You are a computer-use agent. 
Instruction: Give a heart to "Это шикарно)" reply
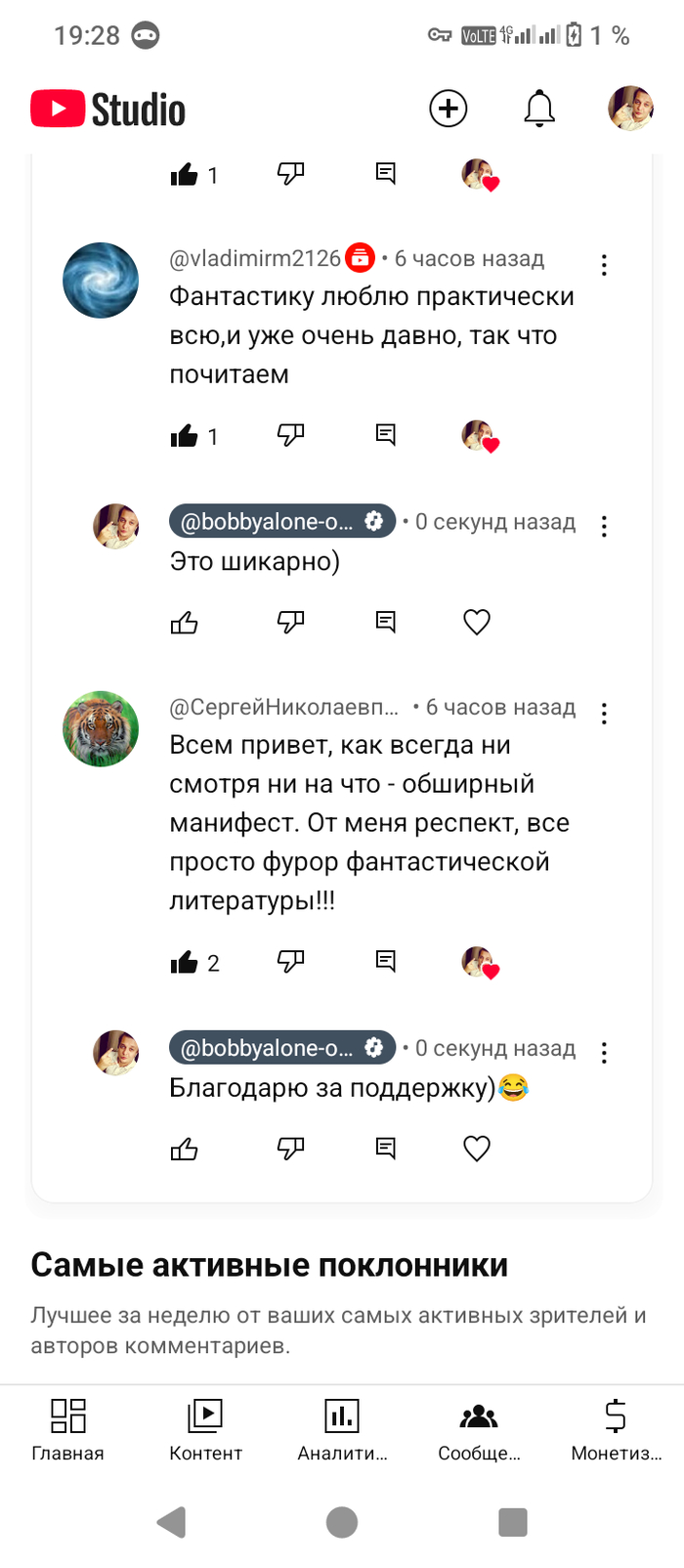pos(477,622)
